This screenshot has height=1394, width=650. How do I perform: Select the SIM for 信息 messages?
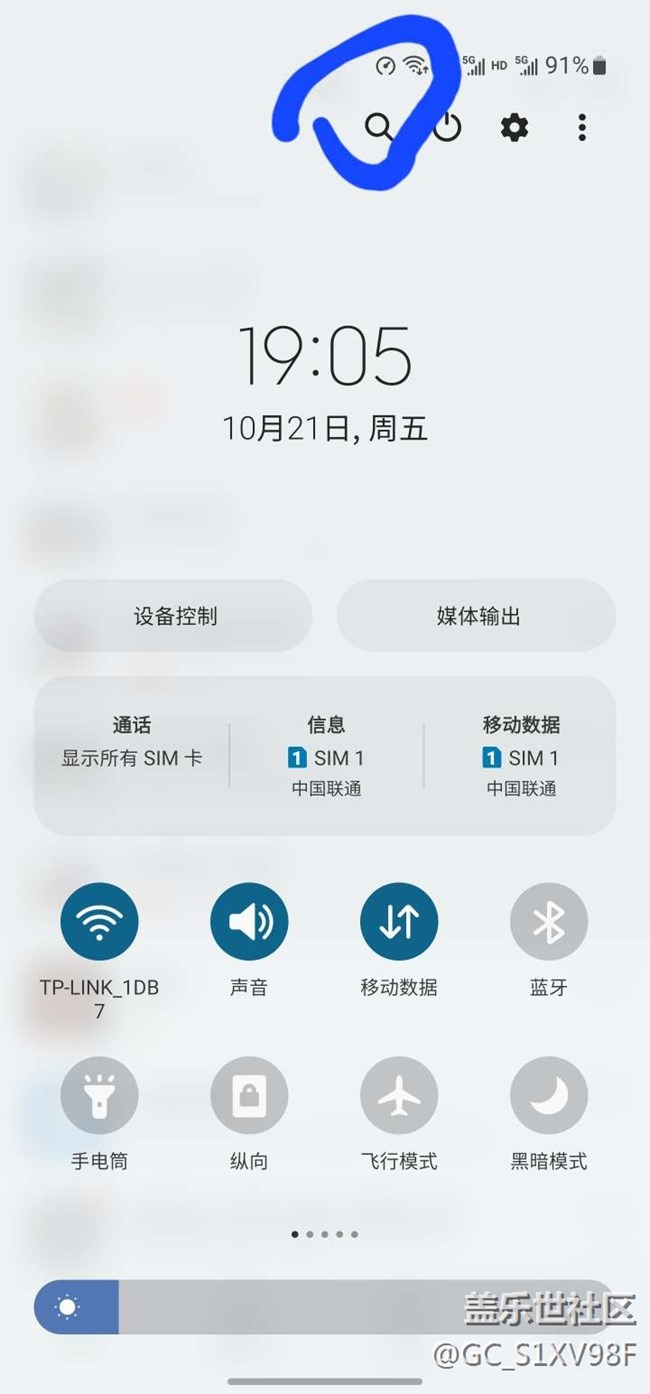(x=327, y=756)
